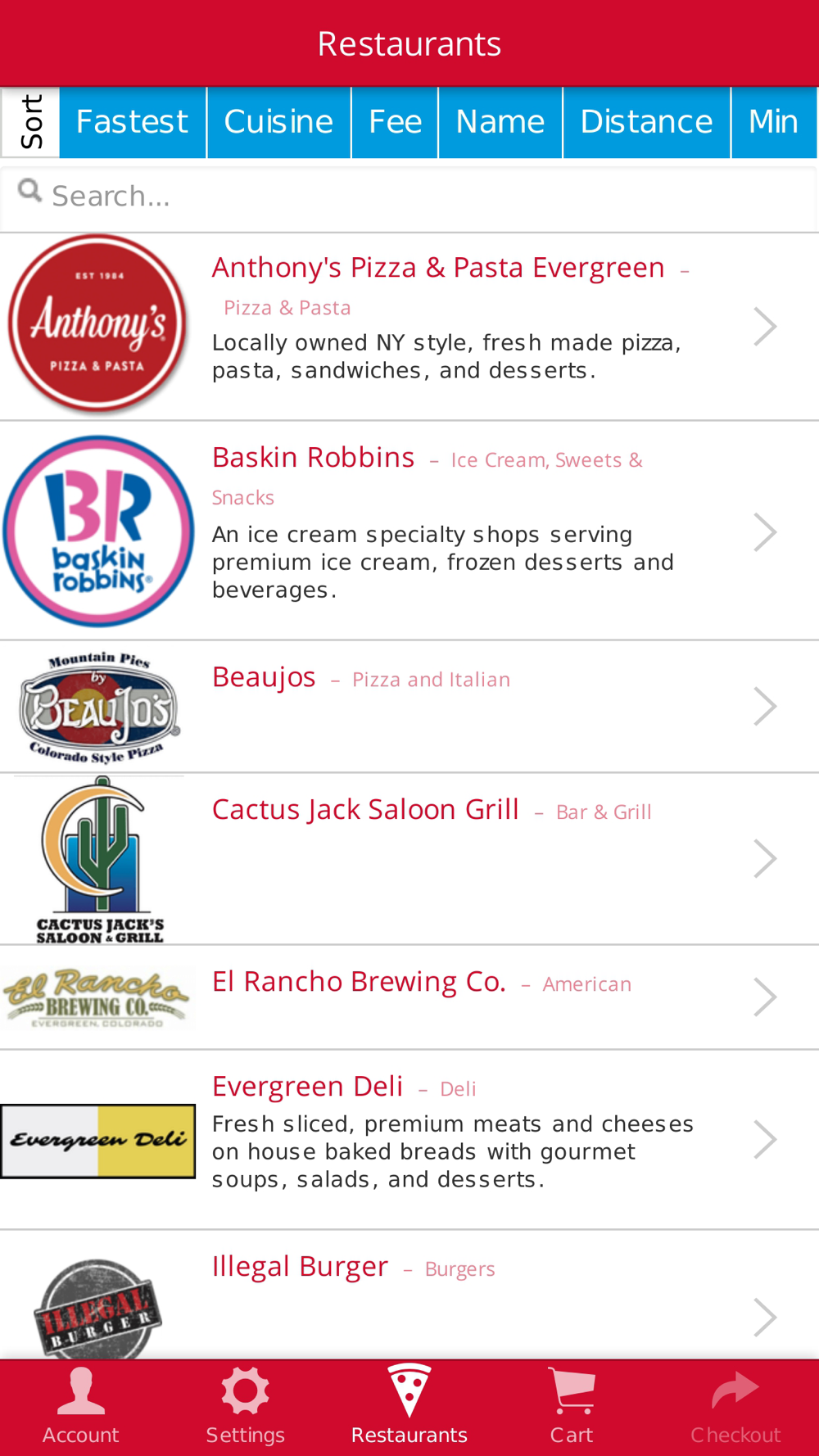This screenshot has width=819, height=1456.
Task: Choose Illegal Burger restaurant
Action: tap(409, 1295)
